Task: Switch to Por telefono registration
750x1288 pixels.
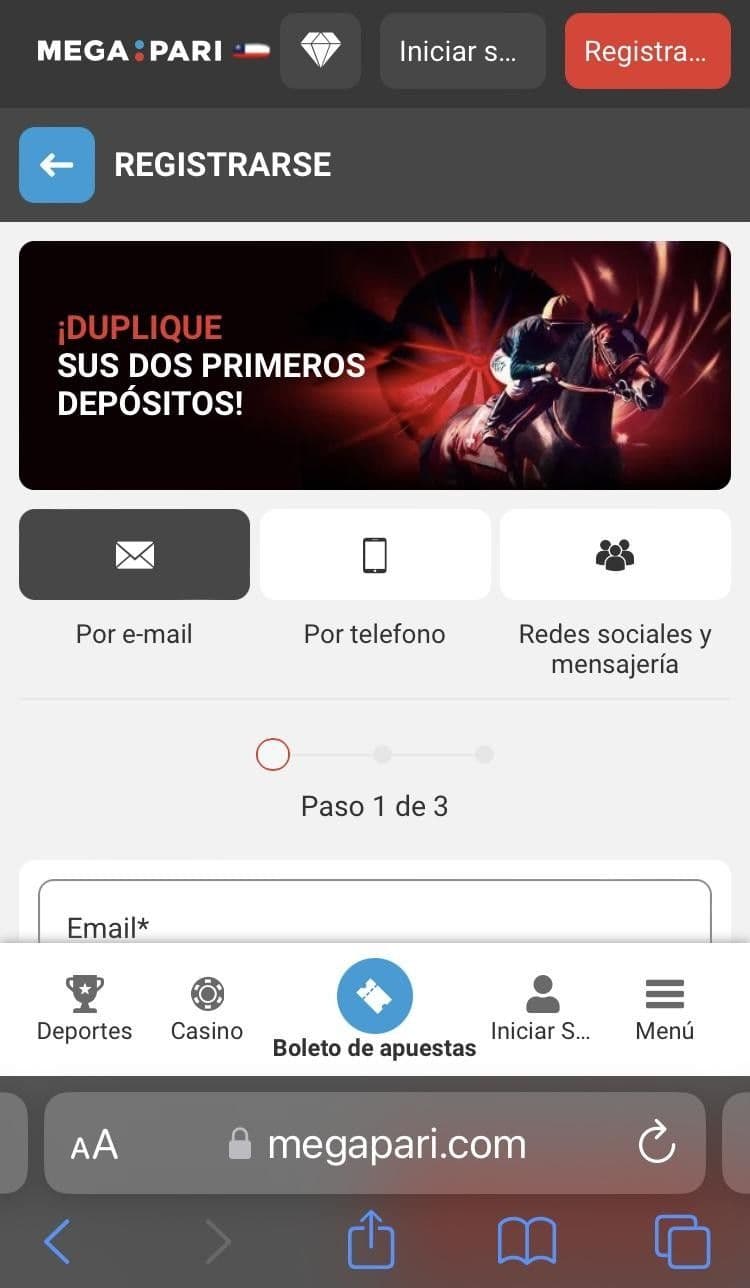Action: (374, 580)
